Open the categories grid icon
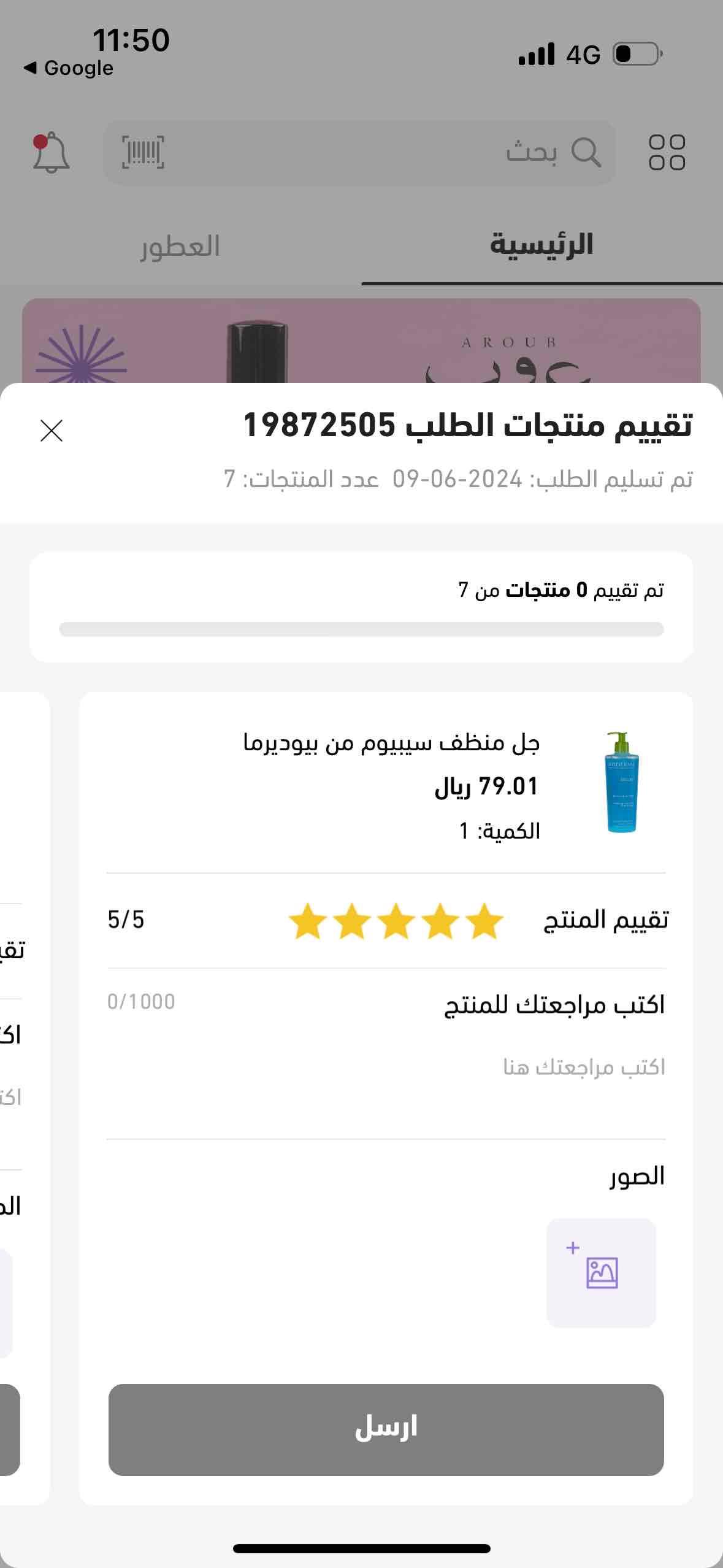723x1568 pixels. pyautogui.click(x=667, y=152)
